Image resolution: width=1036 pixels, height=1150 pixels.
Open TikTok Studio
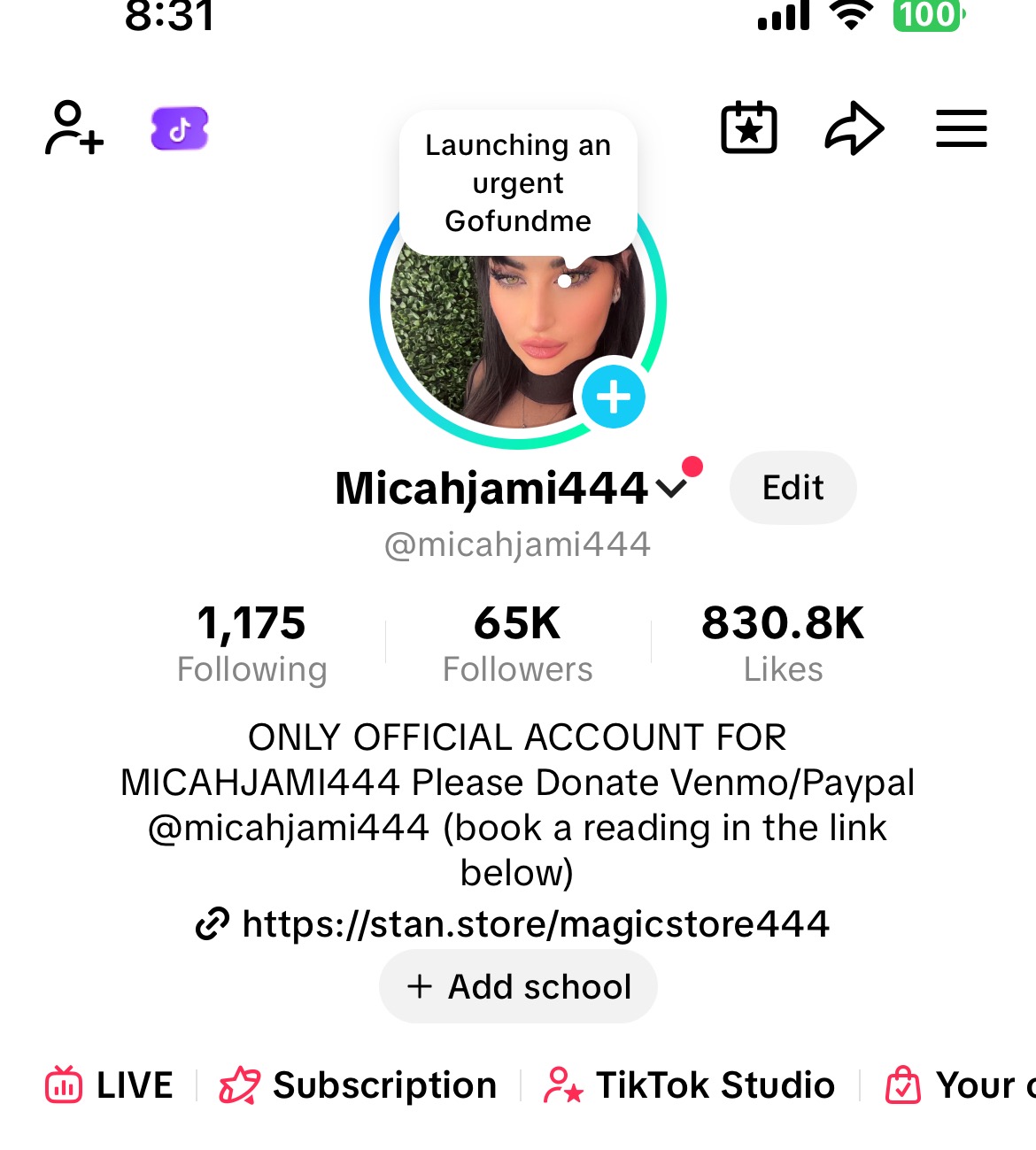click(x=691, y=1085)
